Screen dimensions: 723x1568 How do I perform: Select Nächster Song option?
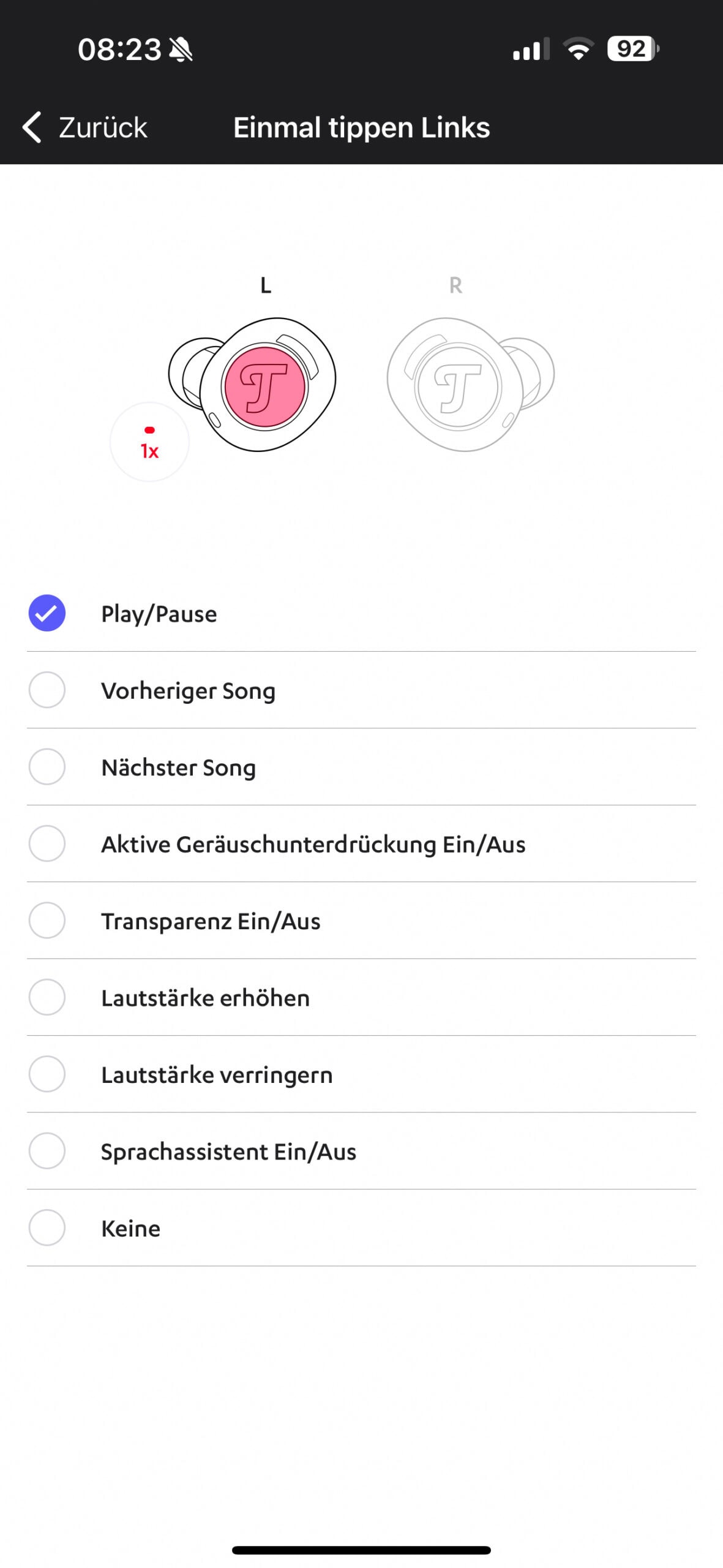pyautogui.click(x=361, y=767)
